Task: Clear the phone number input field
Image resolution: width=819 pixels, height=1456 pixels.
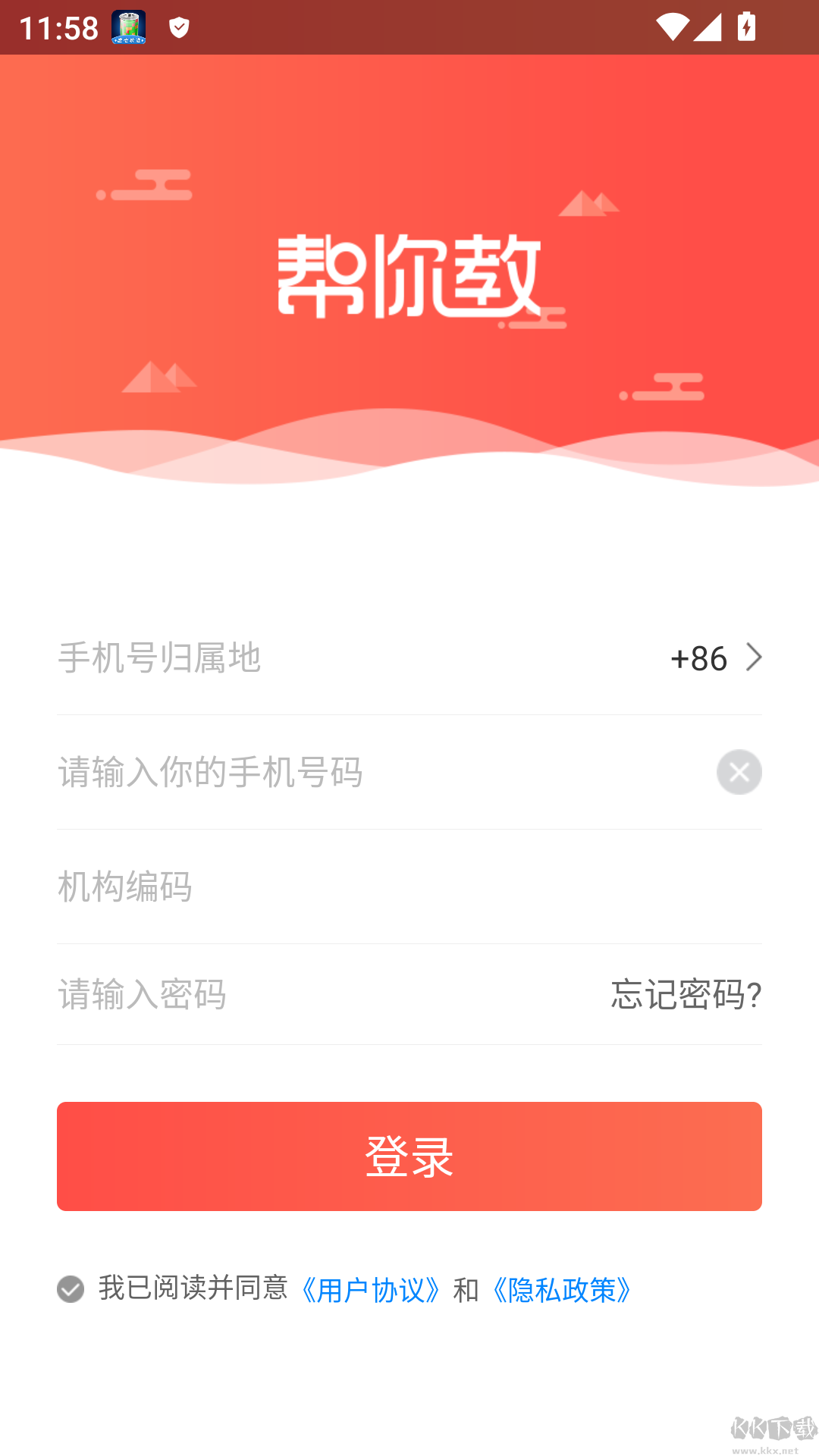Action: [739, 772]
